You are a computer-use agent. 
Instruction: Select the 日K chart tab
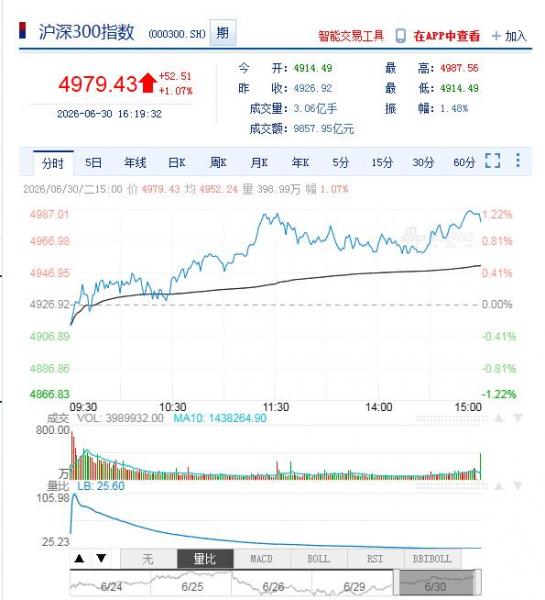pos(176,163)
